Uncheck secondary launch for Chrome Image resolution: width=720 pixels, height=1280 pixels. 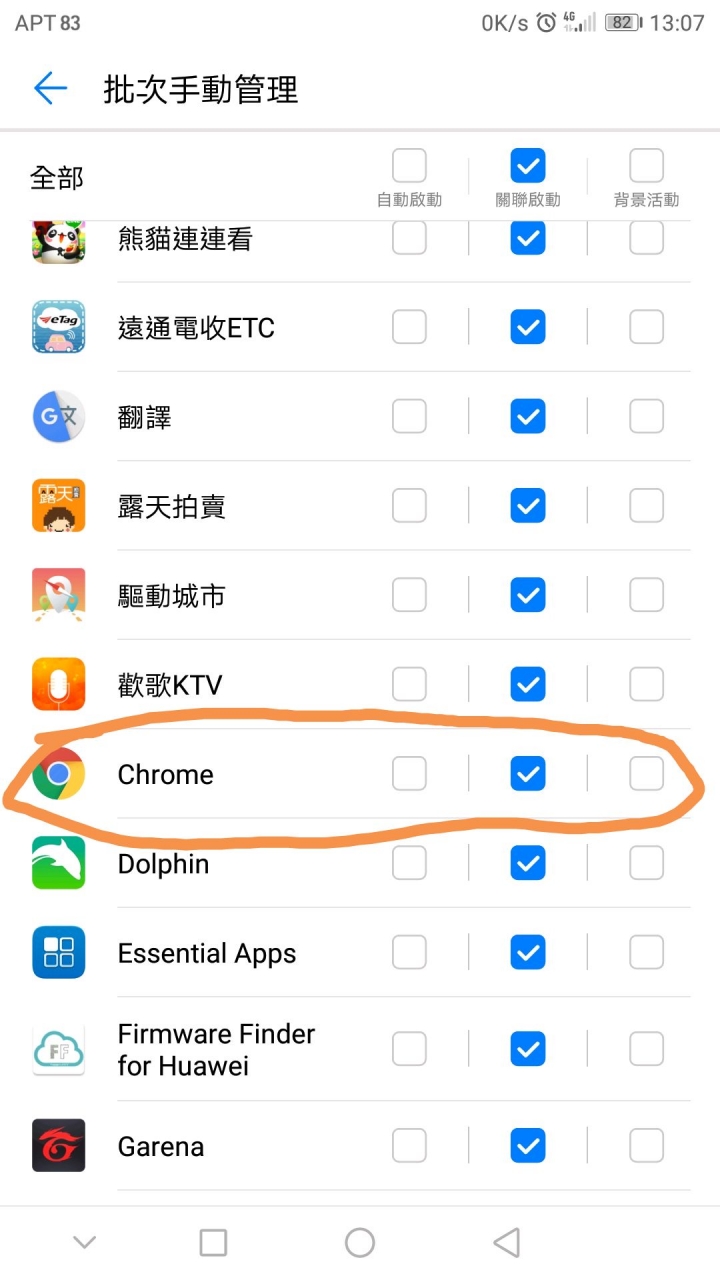pyautogui.click(x=527, y=774)
